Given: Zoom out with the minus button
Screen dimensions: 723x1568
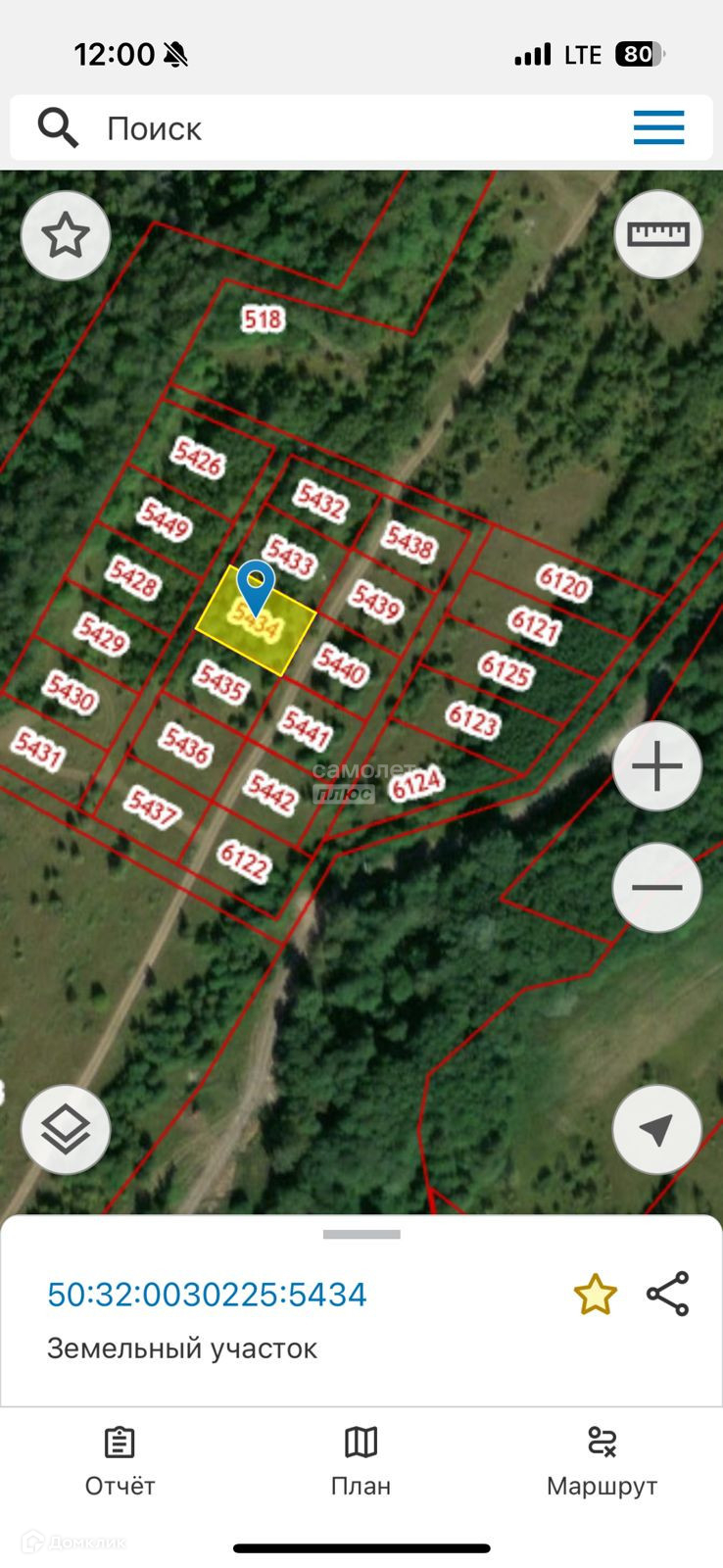Looking at the screenshot, I should click(x=656, y=888).
